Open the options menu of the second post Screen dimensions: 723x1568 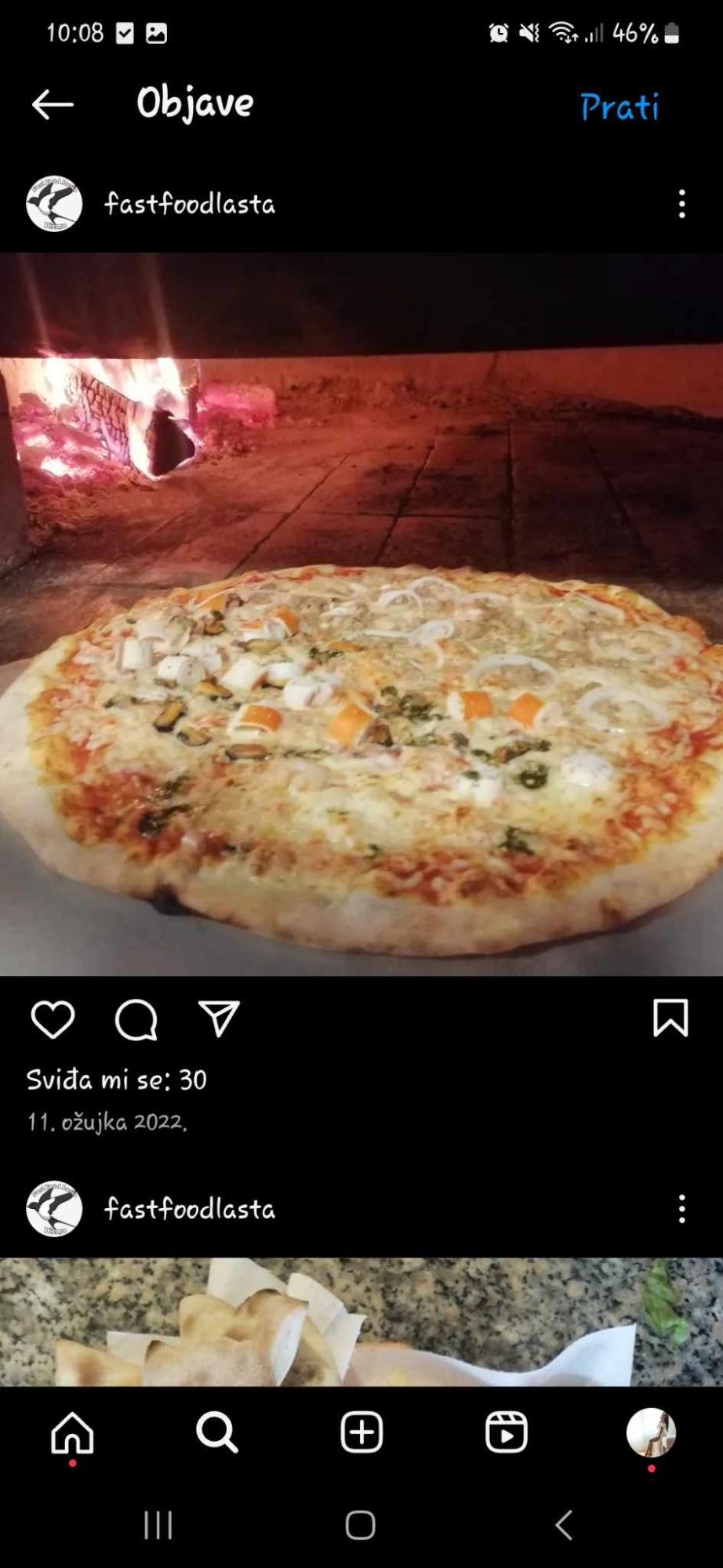681,1209
